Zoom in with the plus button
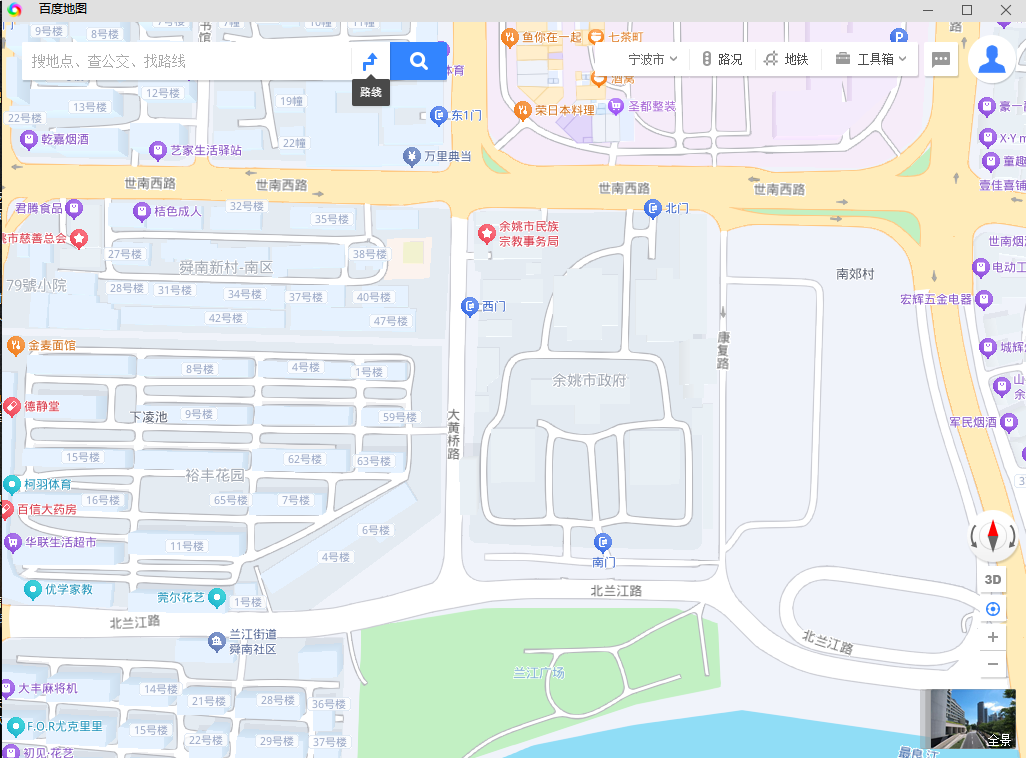1026x758 pixels. (x=993, y=637)
